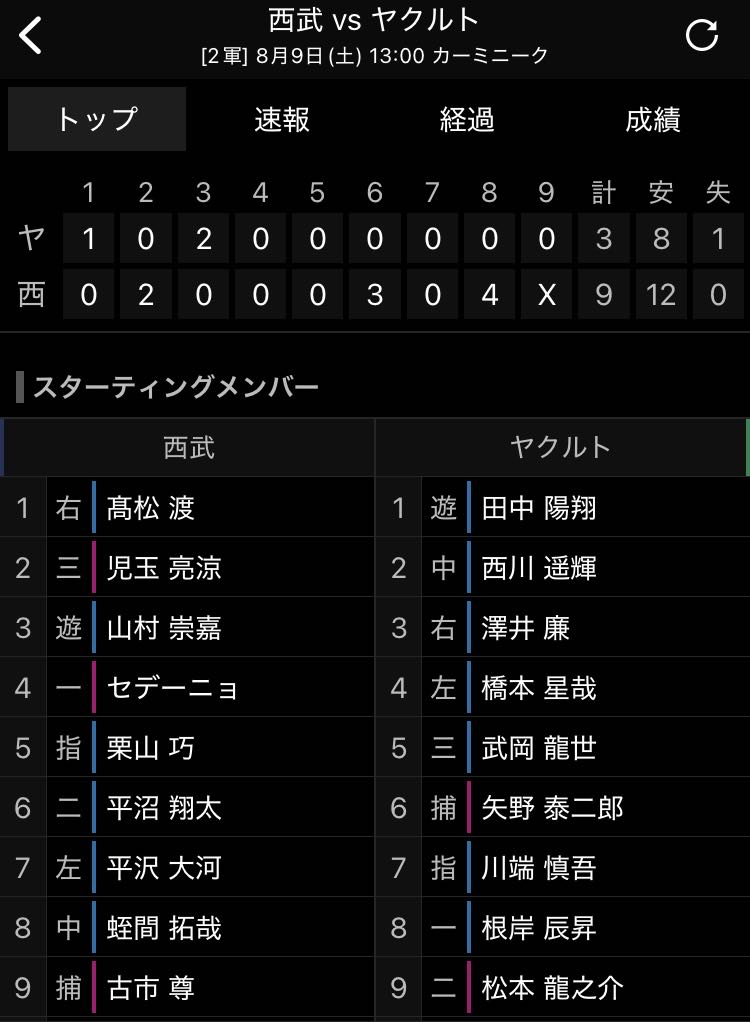Select 橋本 星哉 in the lineup

(x=539, y=688)
